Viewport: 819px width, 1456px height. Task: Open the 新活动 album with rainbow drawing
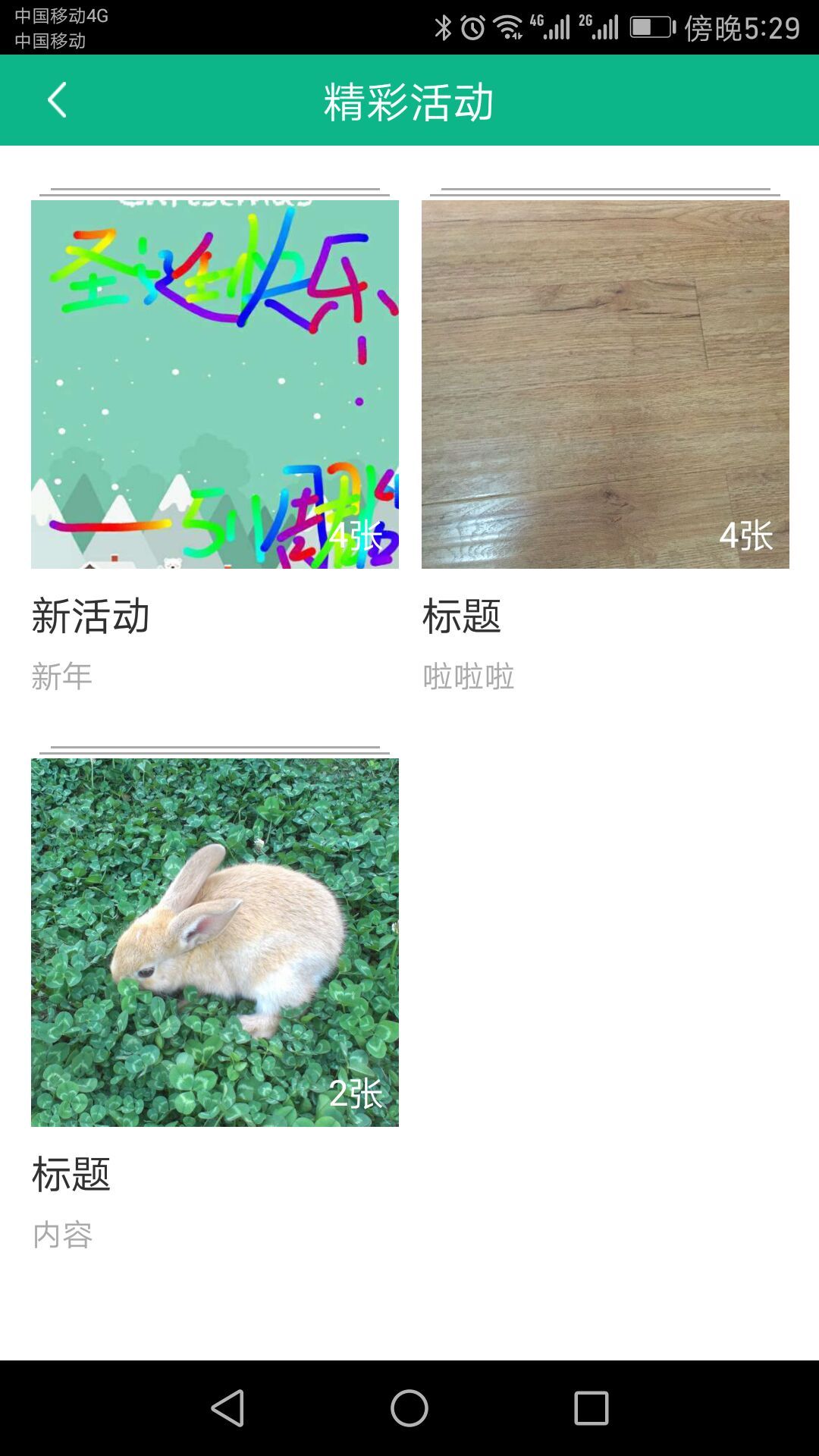(x=215, y=384)
